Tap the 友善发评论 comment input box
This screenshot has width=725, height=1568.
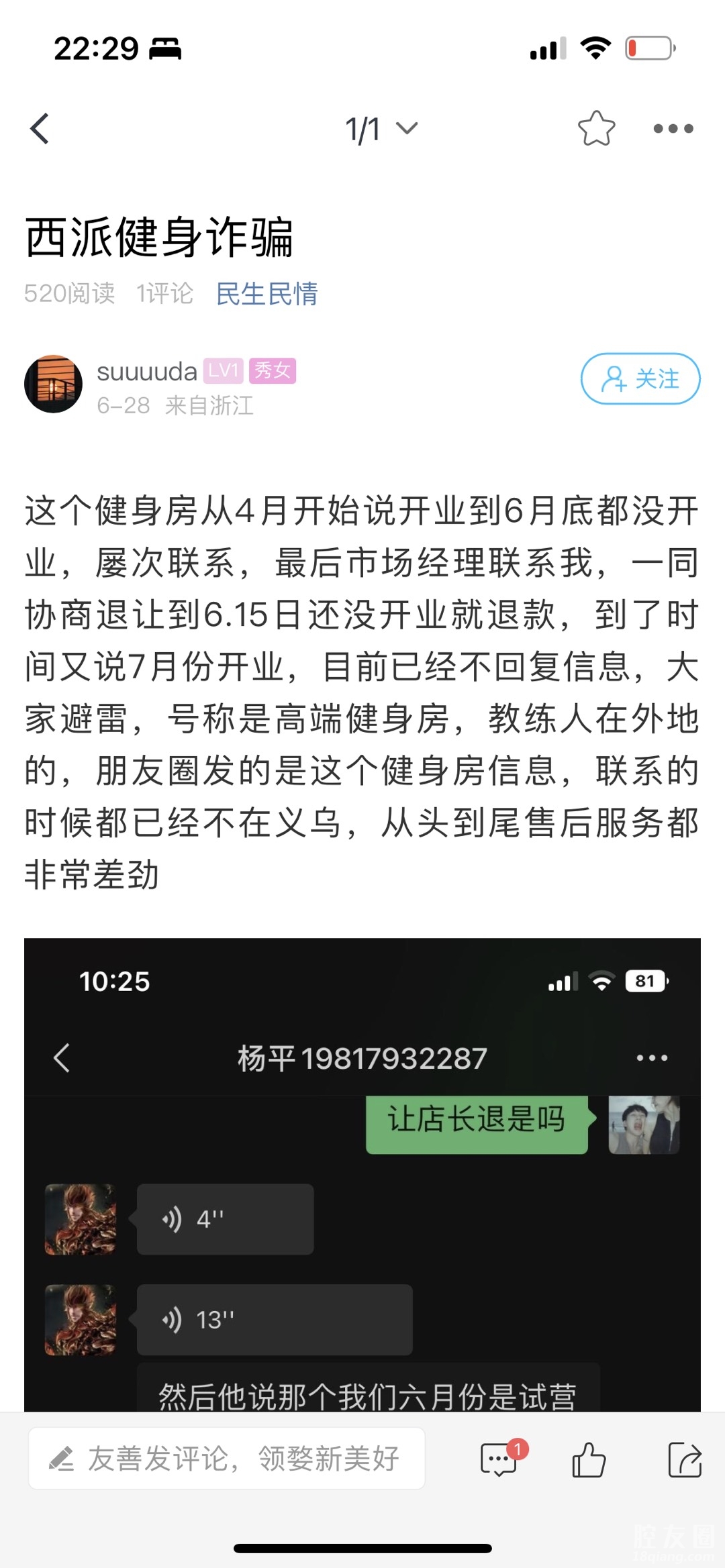pos(227,1459)
